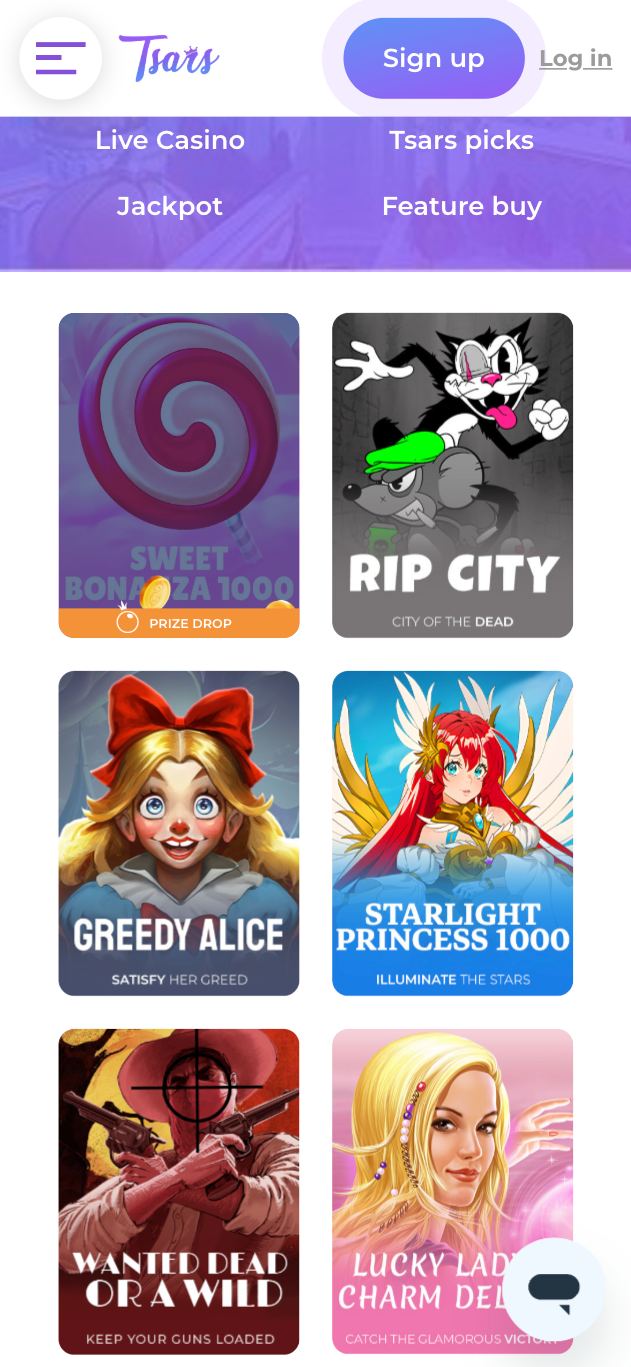Image resolution: width=631 pixels, height=1367 pixels.
Task: Open the Log in link
Action: click(x=575, y=58)
